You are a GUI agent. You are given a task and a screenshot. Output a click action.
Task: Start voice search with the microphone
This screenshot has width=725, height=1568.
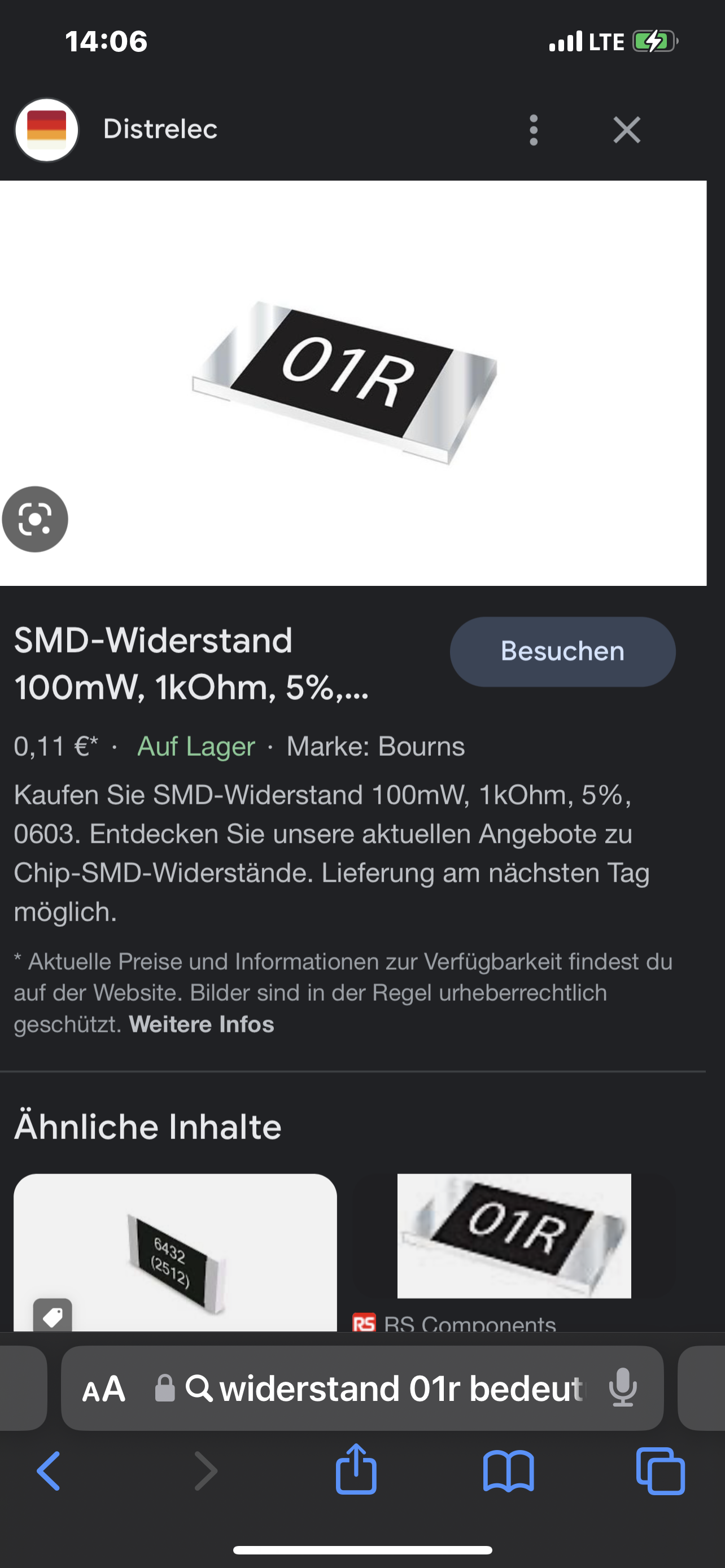(x=623, y=1389)
